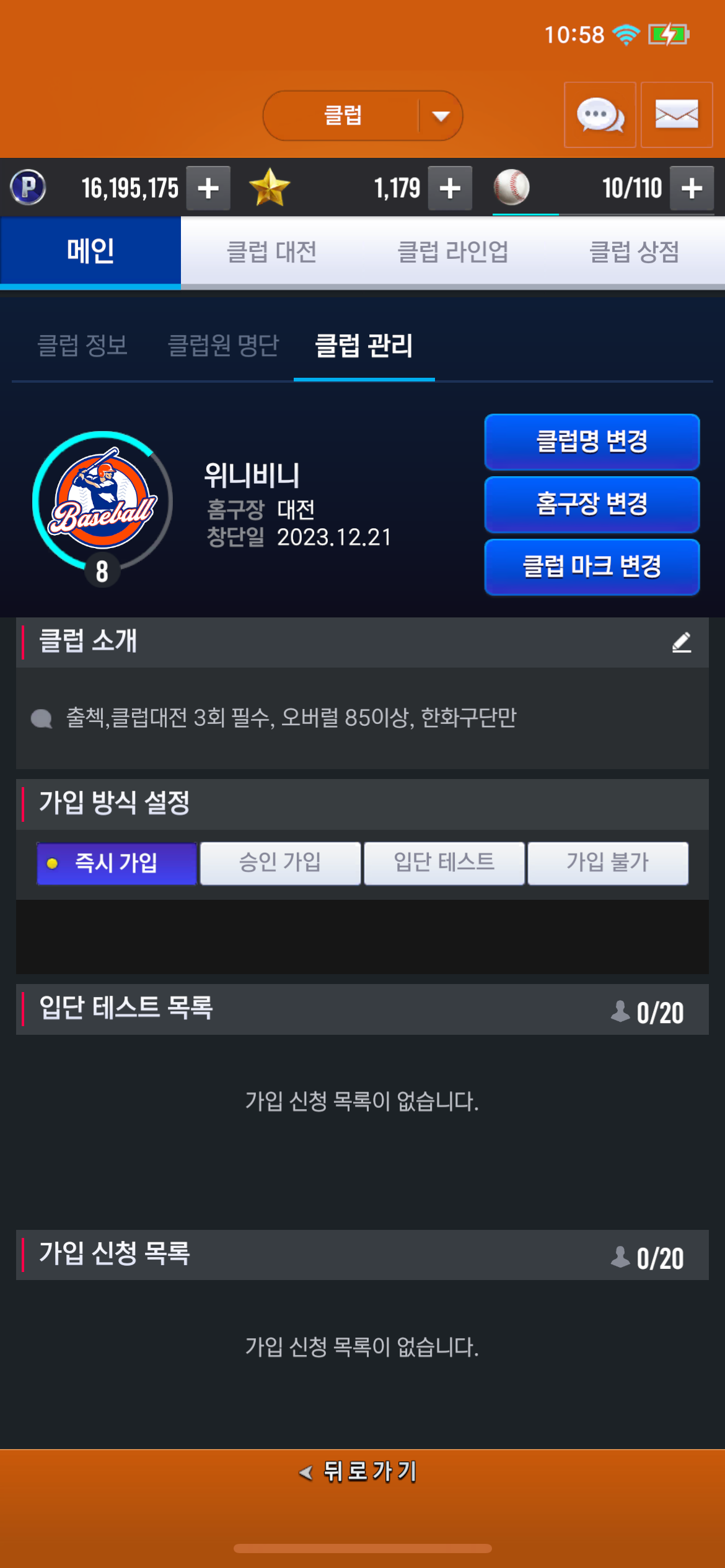Switch to the 클럽 라인업 tab
The width and height of the screenshot is (725, 1568).
(452, 252)
